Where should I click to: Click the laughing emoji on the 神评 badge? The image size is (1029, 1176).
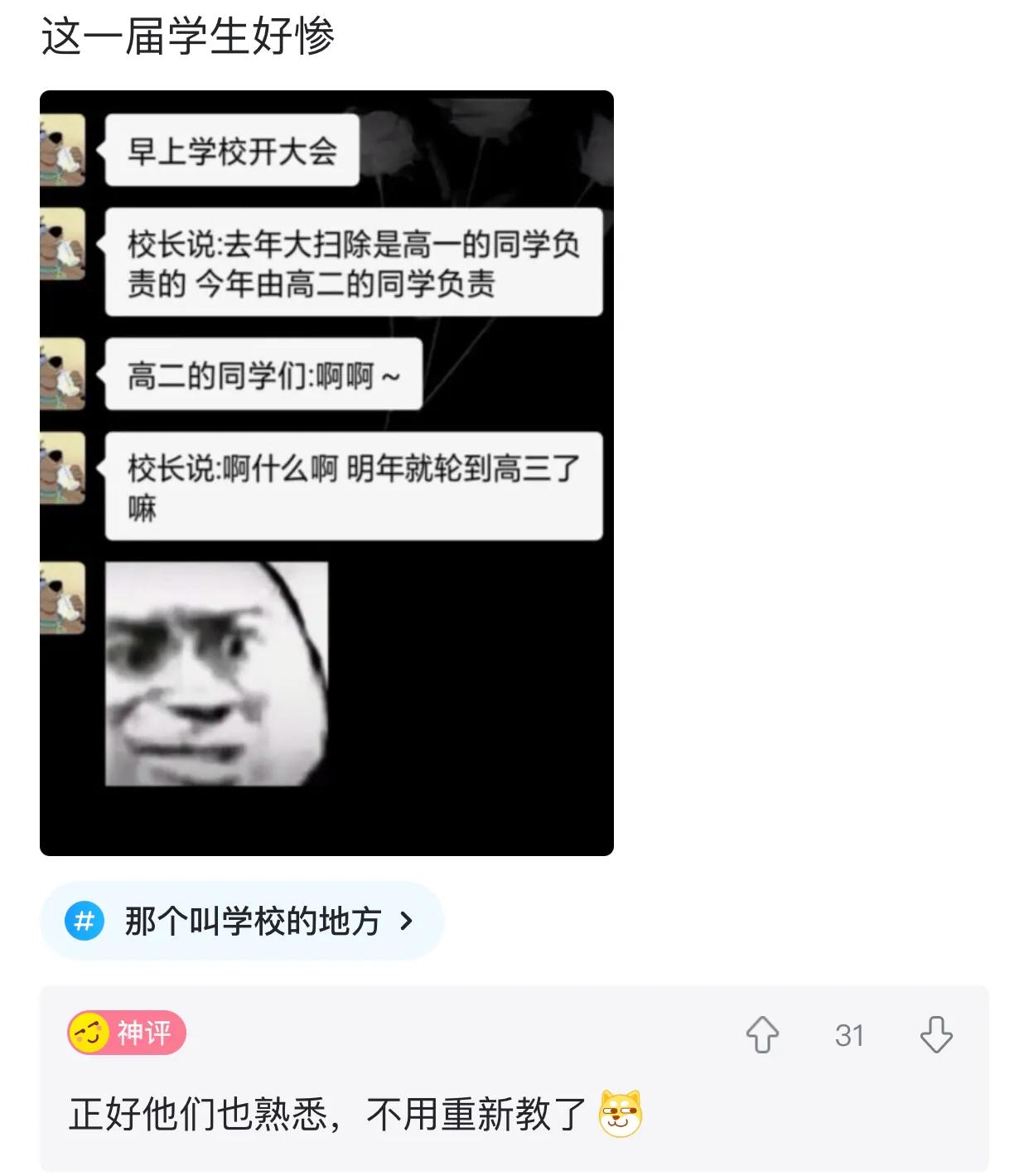[x=88, y=1033]
